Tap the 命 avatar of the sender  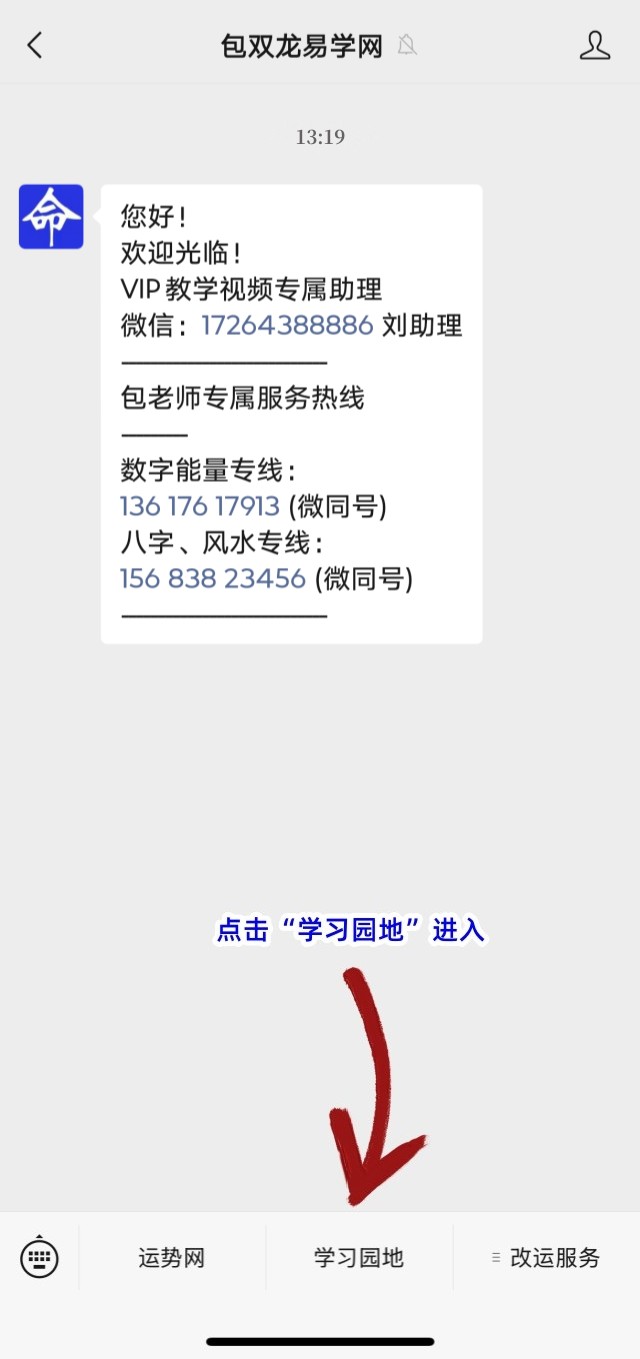pos(51,216)
